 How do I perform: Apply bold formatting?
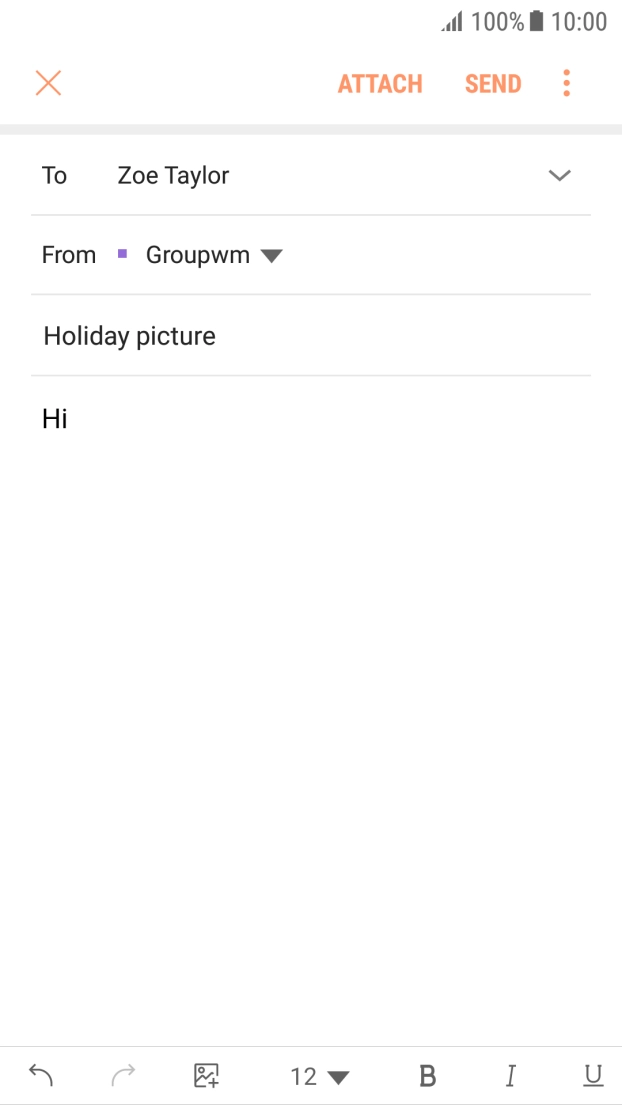(428, 1076)
